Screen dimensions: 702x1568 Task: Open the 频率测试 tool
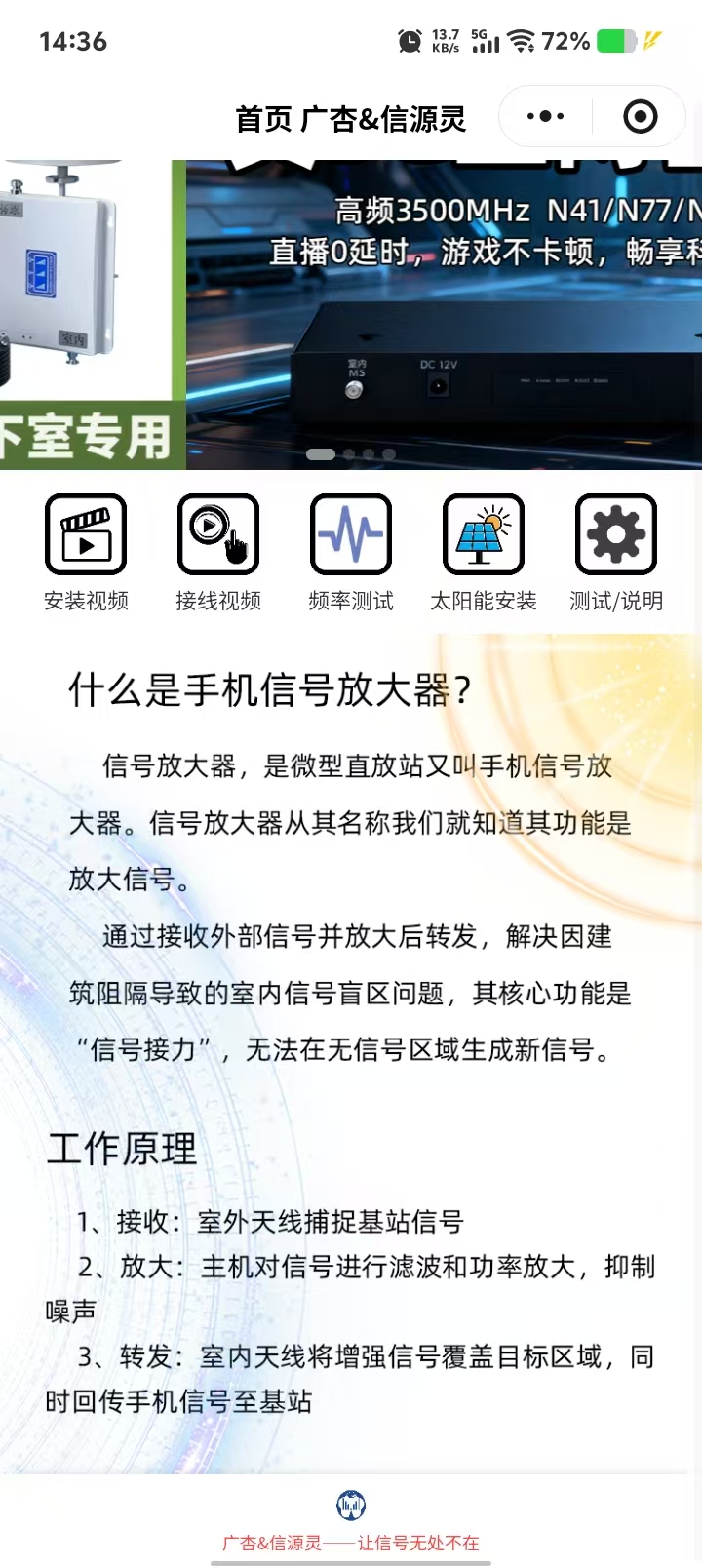click(x=351, y=552)
